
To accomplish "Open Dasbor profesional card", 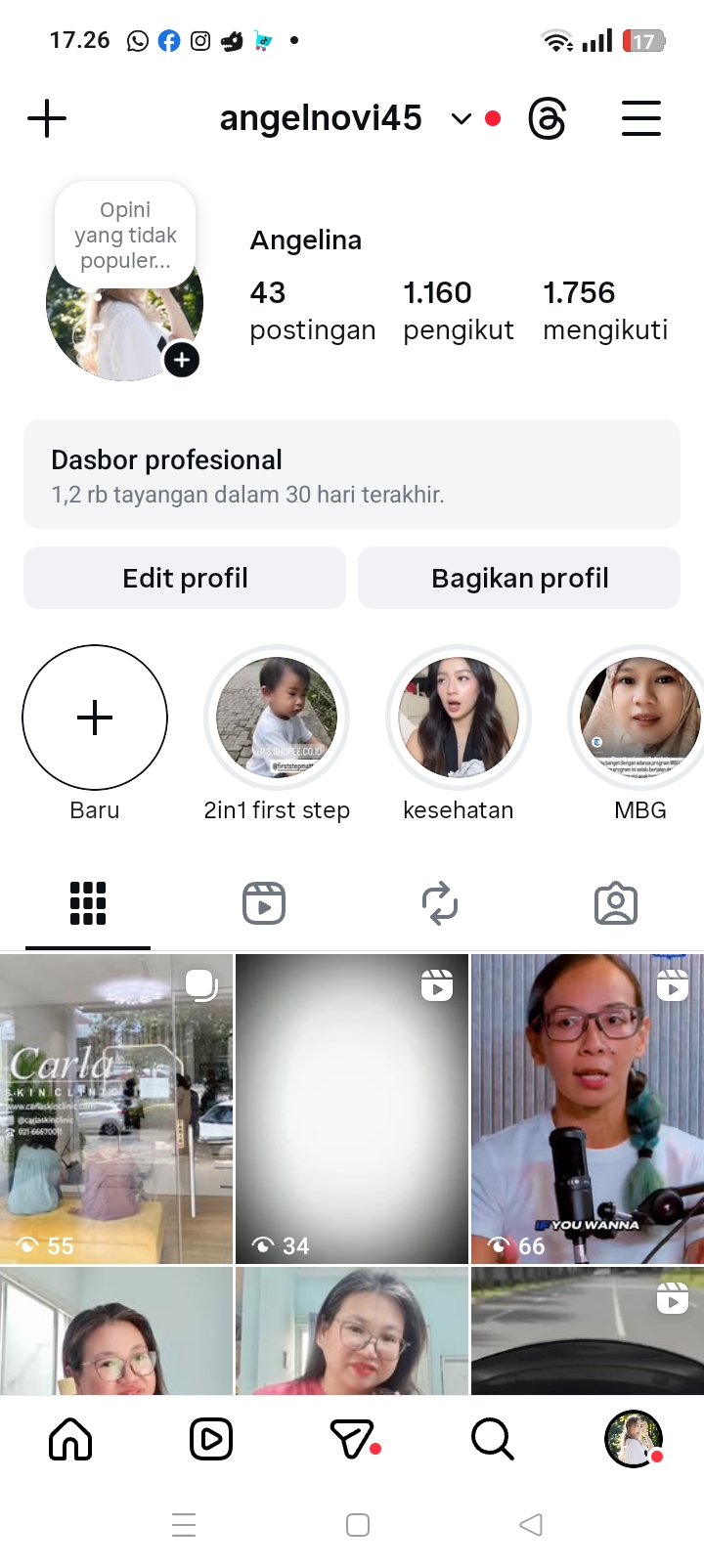I will point(352,475).
